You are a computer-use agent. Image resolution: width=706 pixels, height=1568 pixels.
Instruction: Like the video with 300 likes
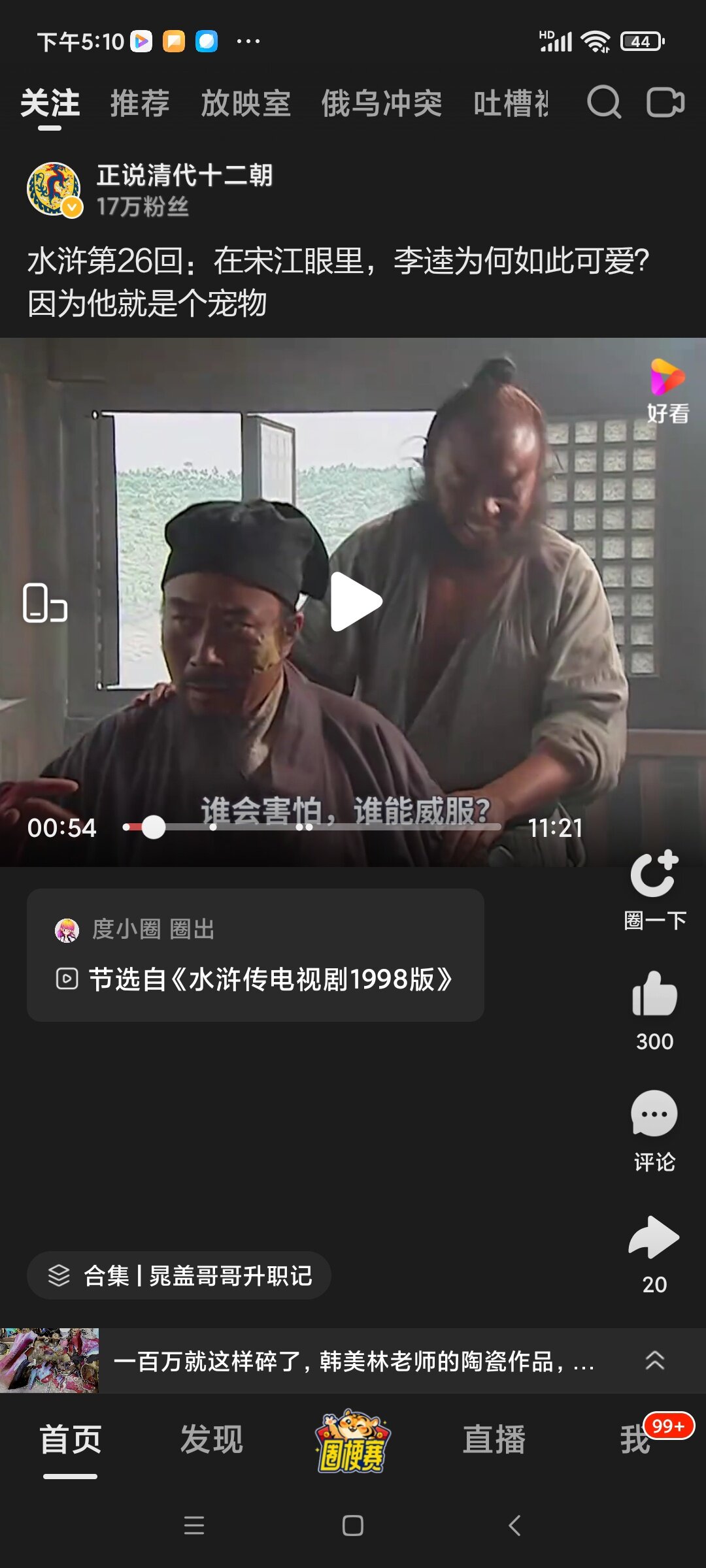[x=654, y=994]
